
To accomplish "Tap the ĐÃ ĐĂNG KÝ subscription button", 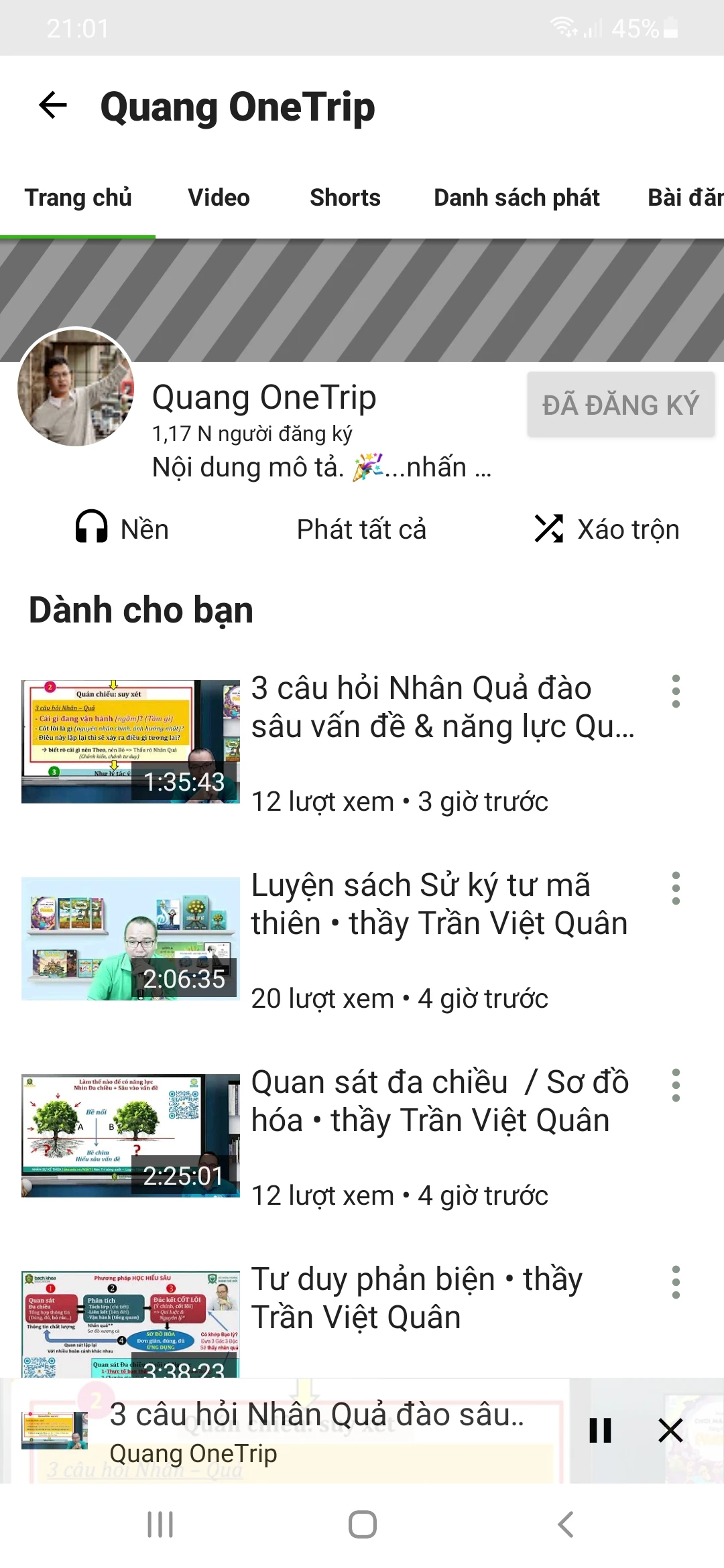I will [620, 405].
